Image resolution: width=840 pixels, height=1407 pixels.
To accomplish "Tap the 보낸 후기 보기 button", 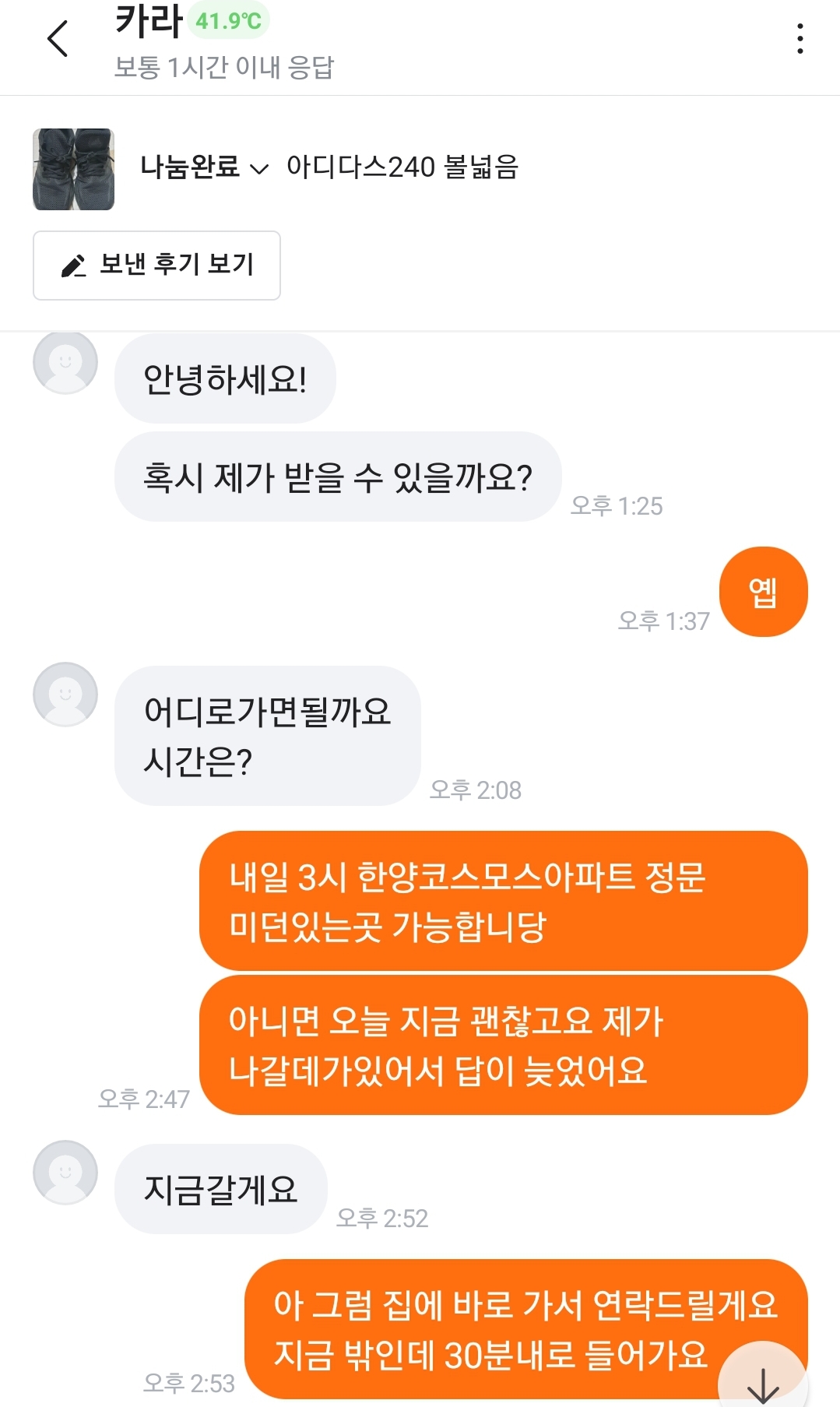I will pyautogui.click(x=156, y=265).
